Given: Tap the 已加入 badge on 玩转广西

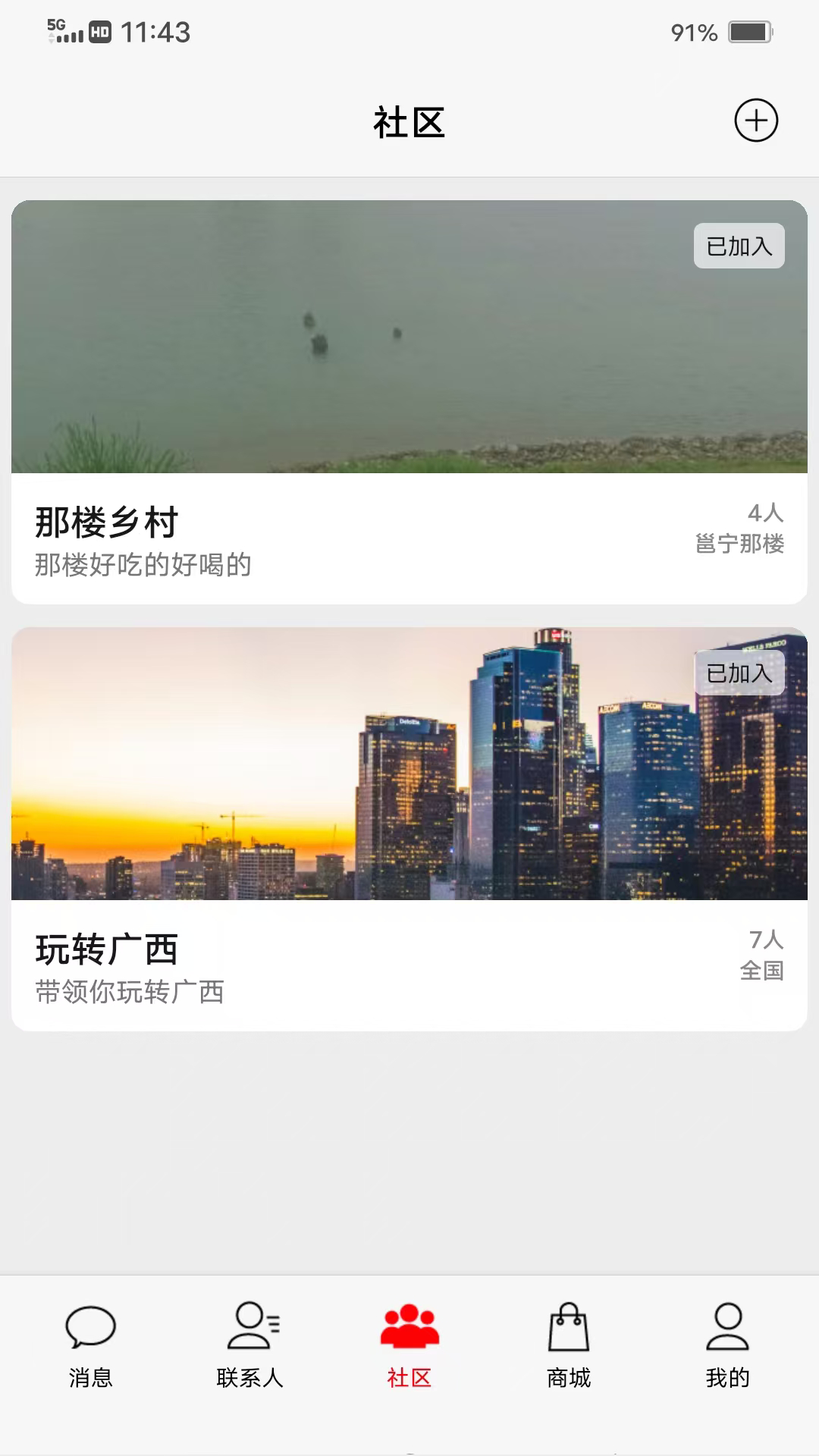Looking at the screenshot, I should tap(738, 673).
